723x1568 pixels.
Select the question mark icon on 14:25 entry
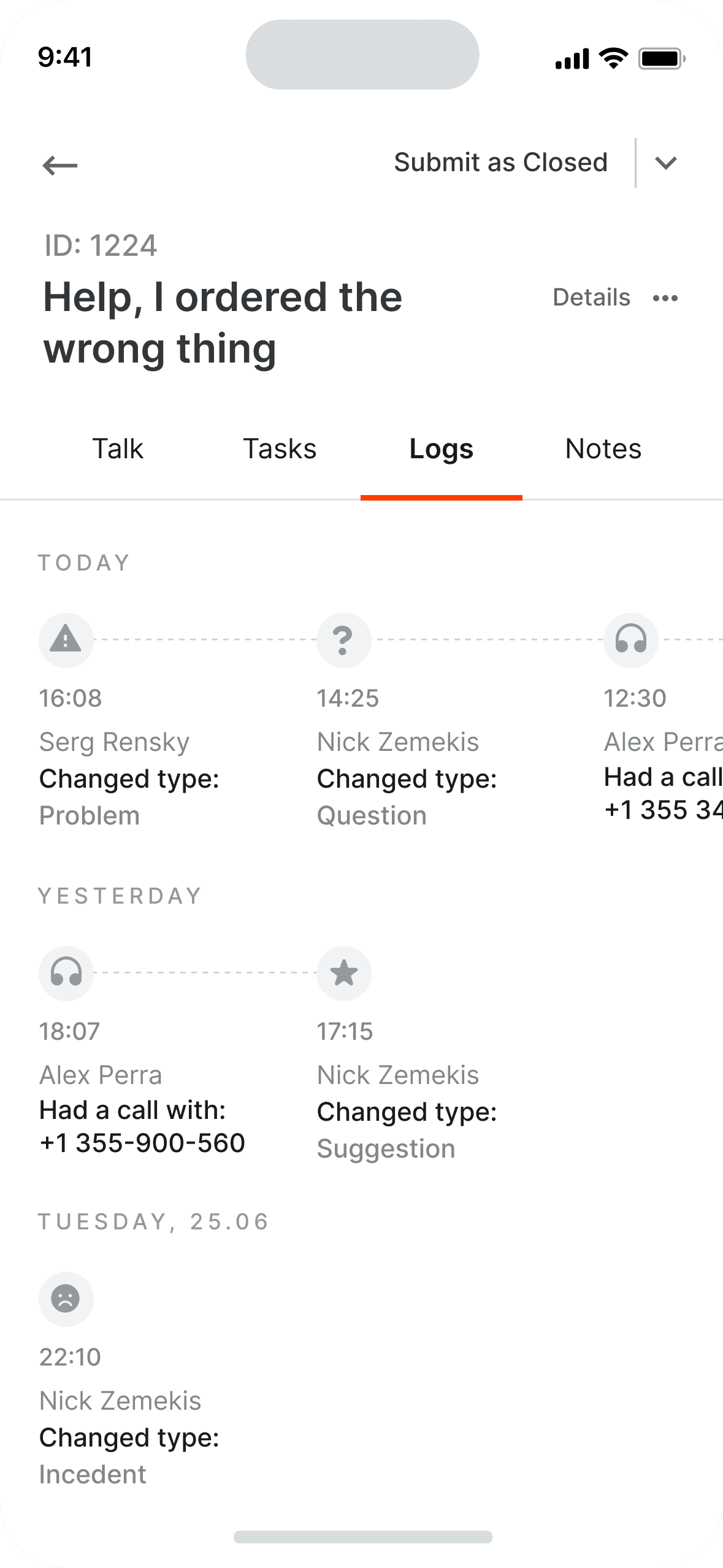click(343, 640)
